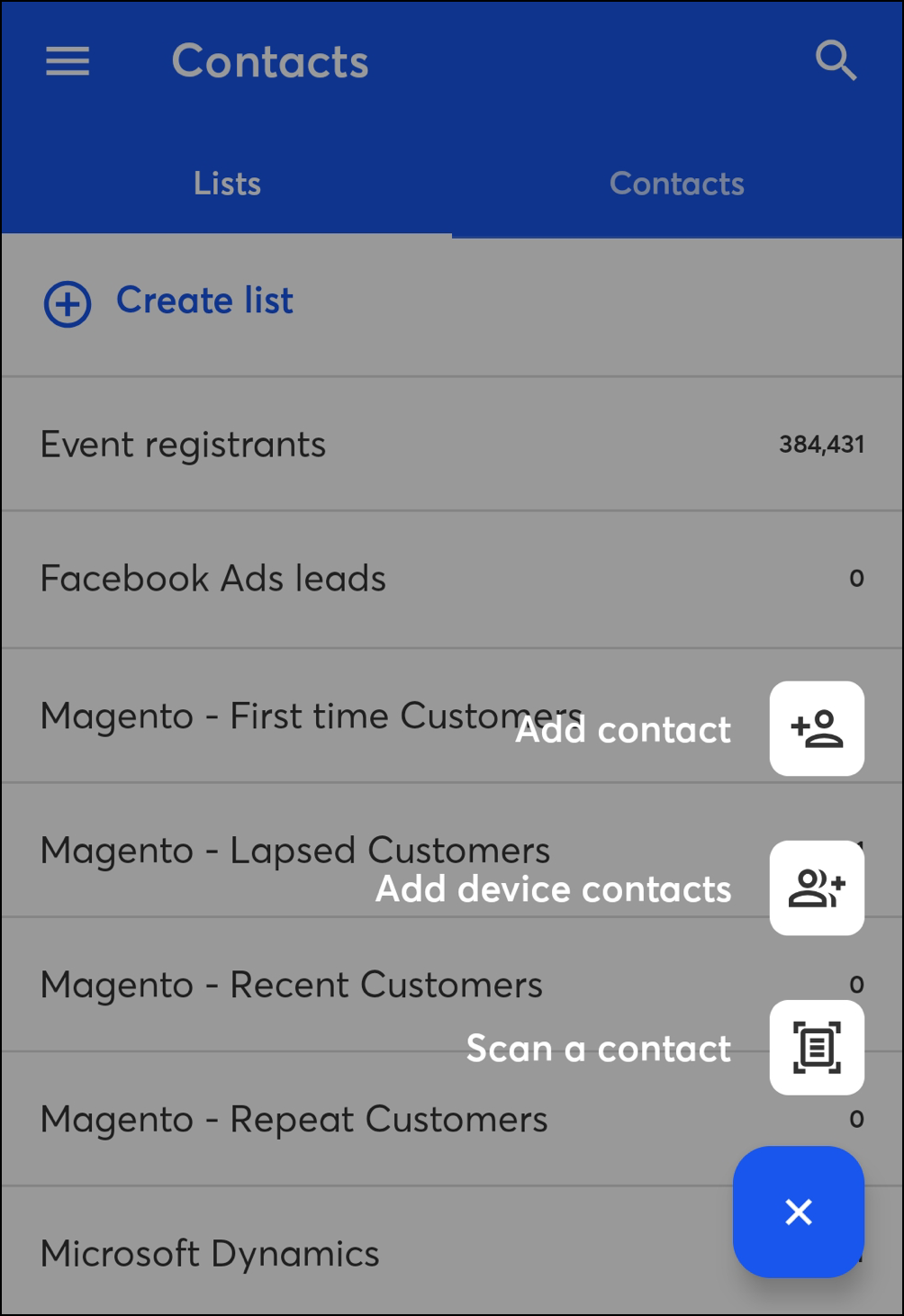The image size is (904, 1316).
Task: Open the hamburger navigation menu
Action: (68, 61)
